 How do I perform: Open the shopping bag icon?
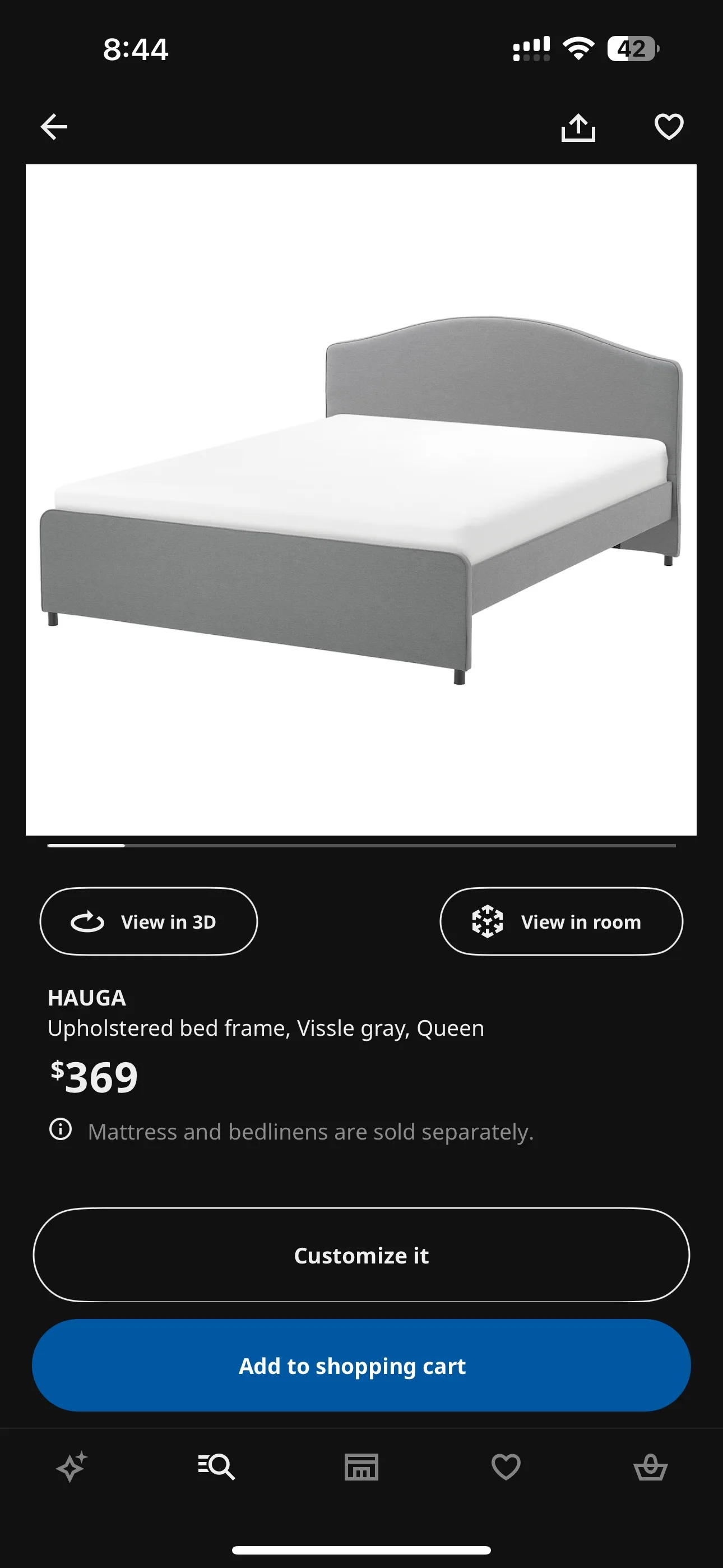[x=651, y=1466]
